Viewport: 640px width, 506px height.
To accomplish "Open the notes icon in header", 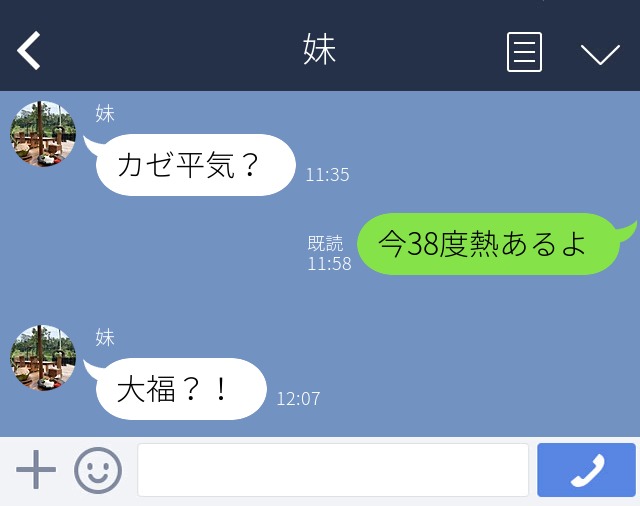I will coord(524,52).
